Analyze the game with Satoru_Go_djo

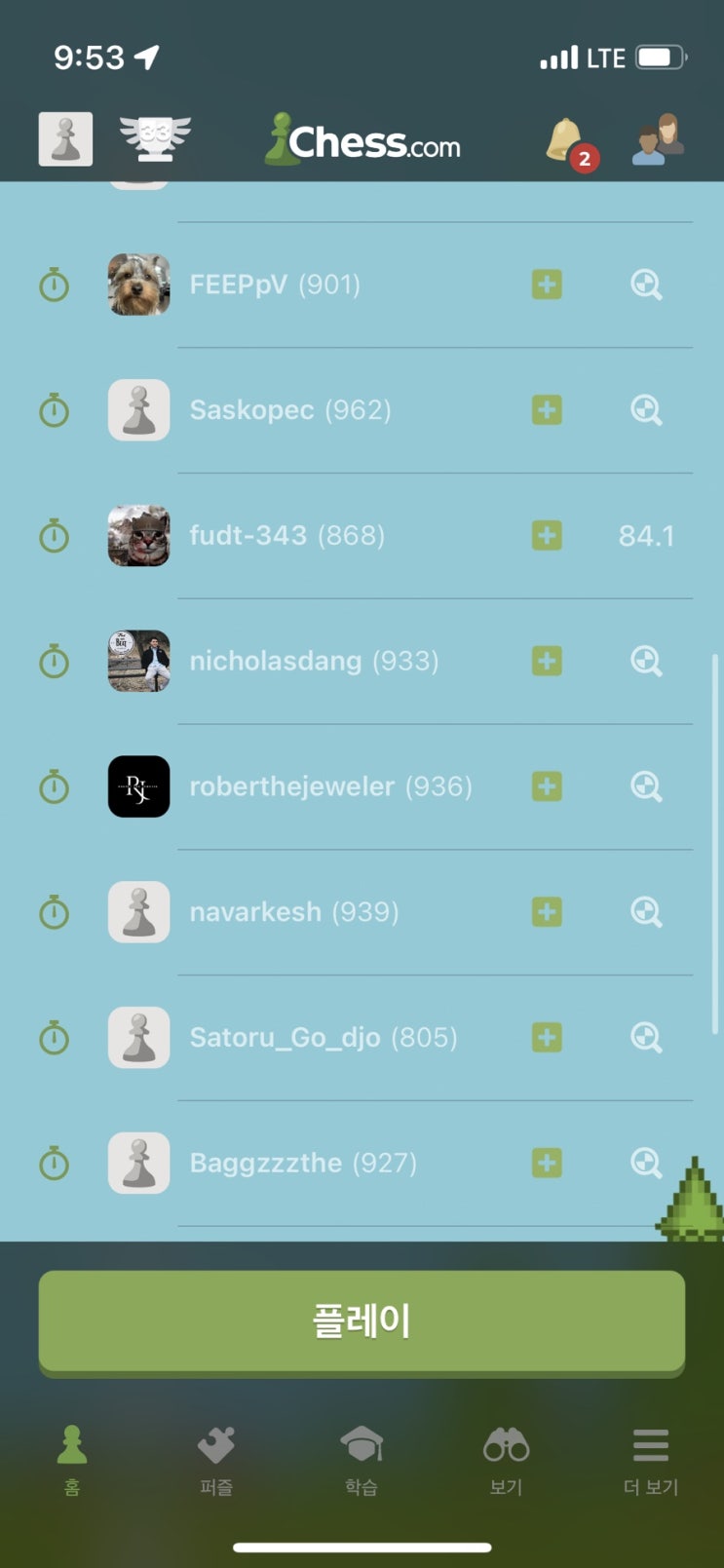(x=646, y=1038)
